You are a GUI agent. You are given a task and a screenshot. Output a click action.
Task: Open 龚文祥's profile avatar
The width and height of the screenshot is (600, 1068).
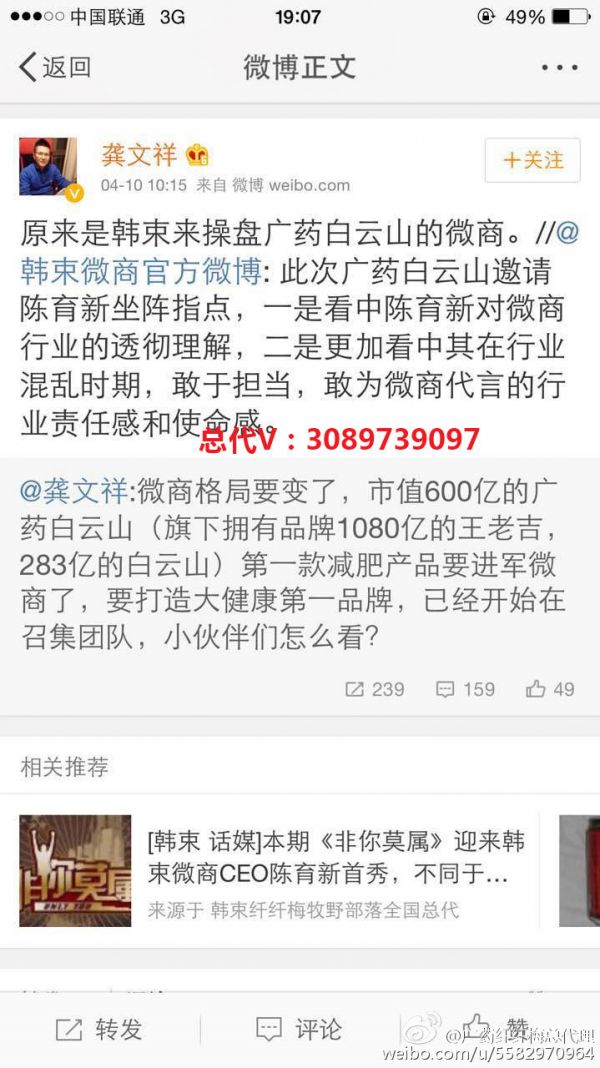click(48, 167)
